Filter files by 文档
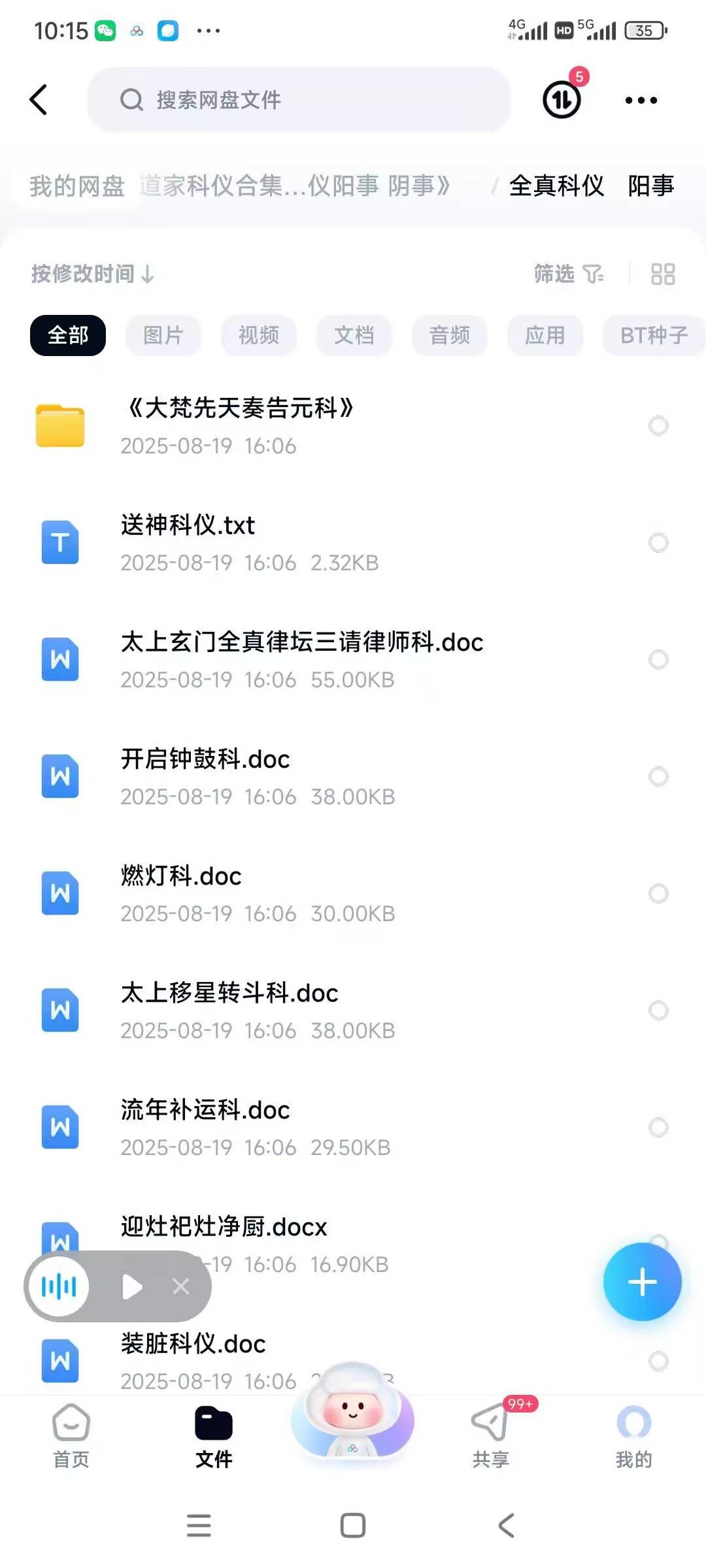The image size is (706, 1568). [354, 335]
